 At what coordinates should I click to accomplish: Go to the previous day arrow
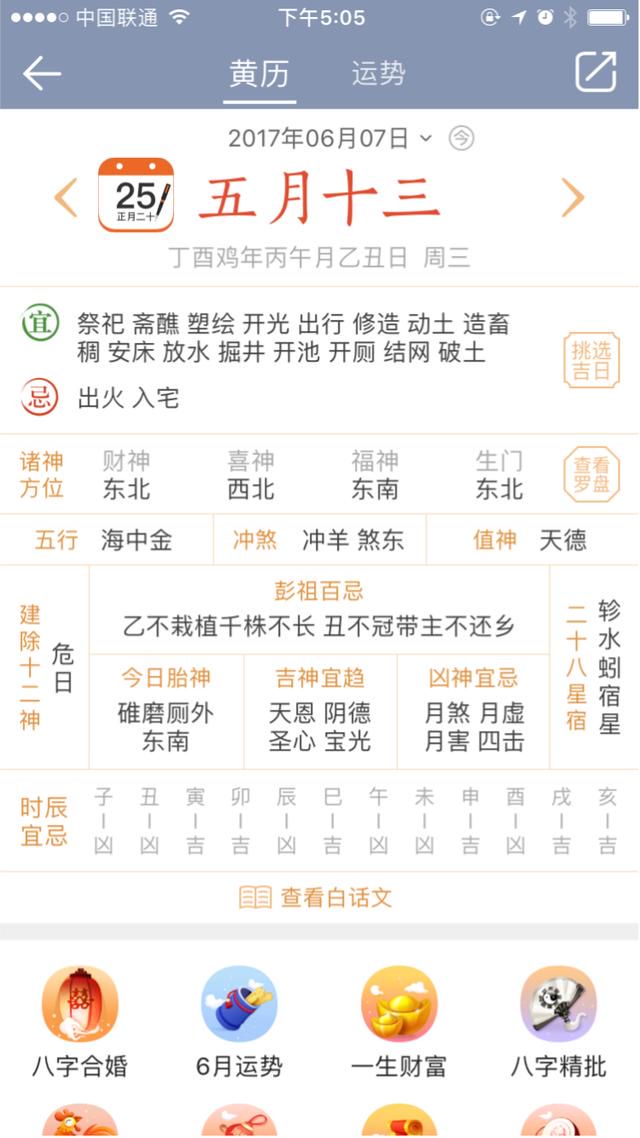coord(66,197)
